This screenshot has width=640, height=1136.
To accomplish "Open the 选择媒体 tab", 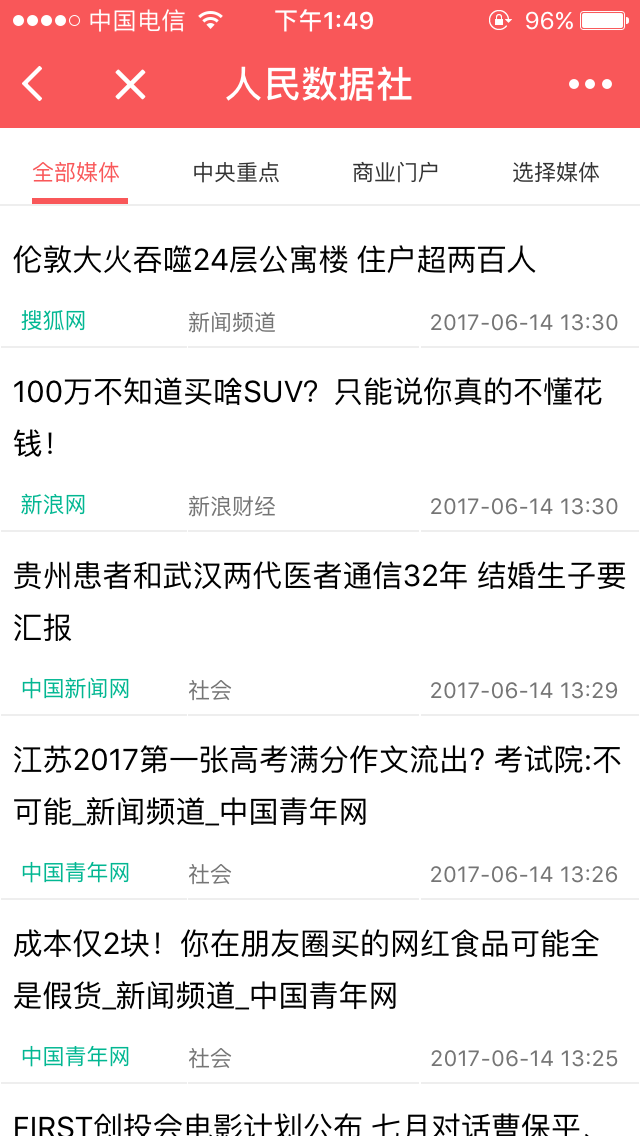I will point(556,172).
